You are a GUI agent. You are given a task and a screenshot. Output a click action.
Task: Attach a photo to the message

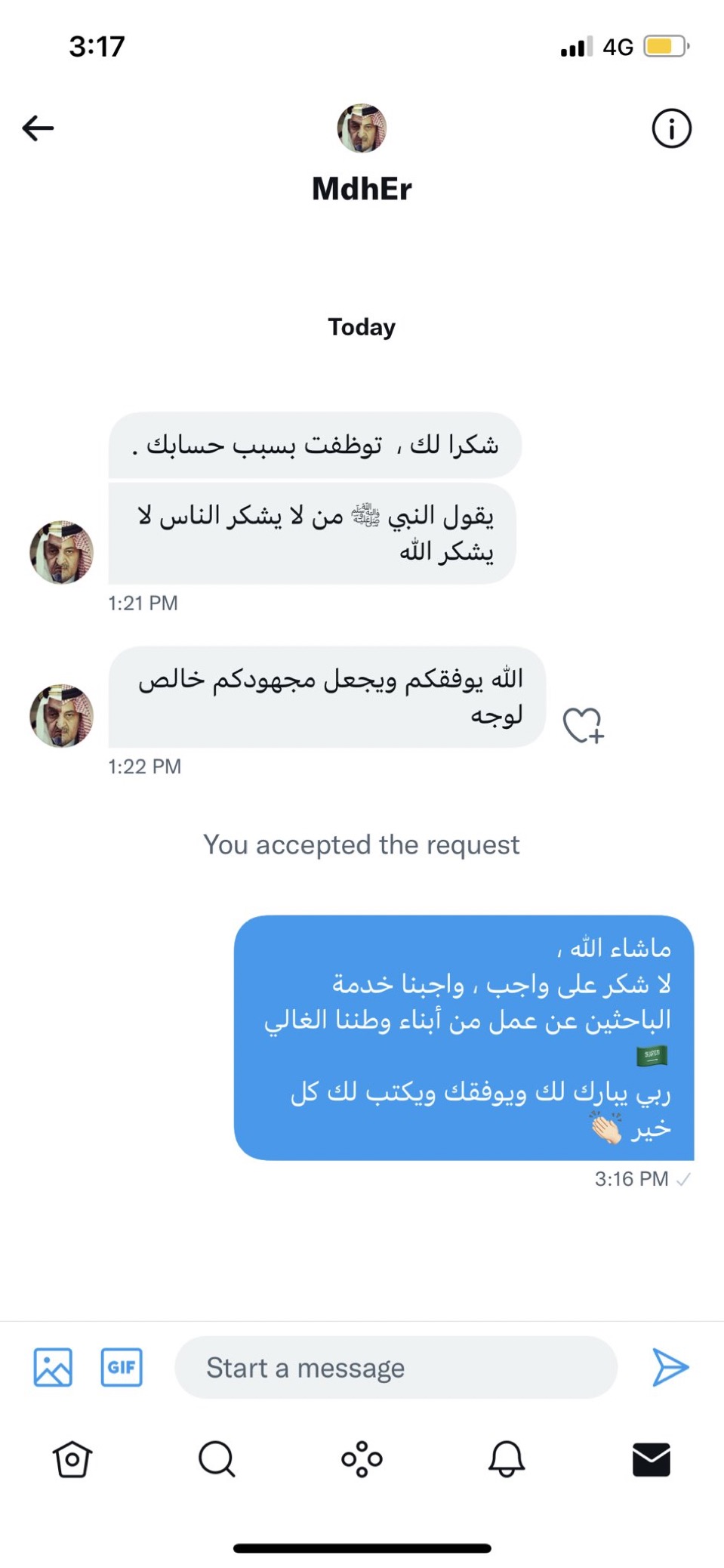click(53, 1367)
